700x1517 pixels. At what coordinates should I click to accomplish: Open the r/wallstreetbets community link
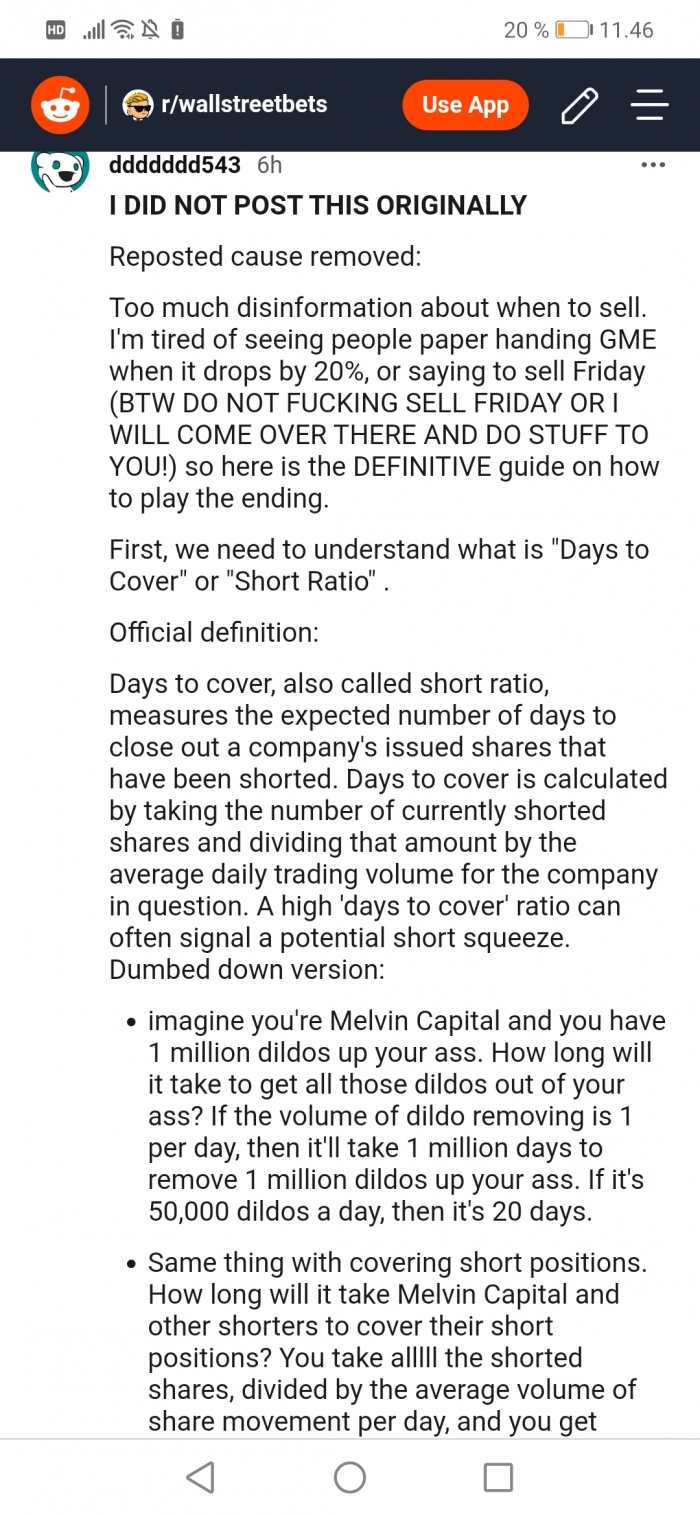[225, 105]
